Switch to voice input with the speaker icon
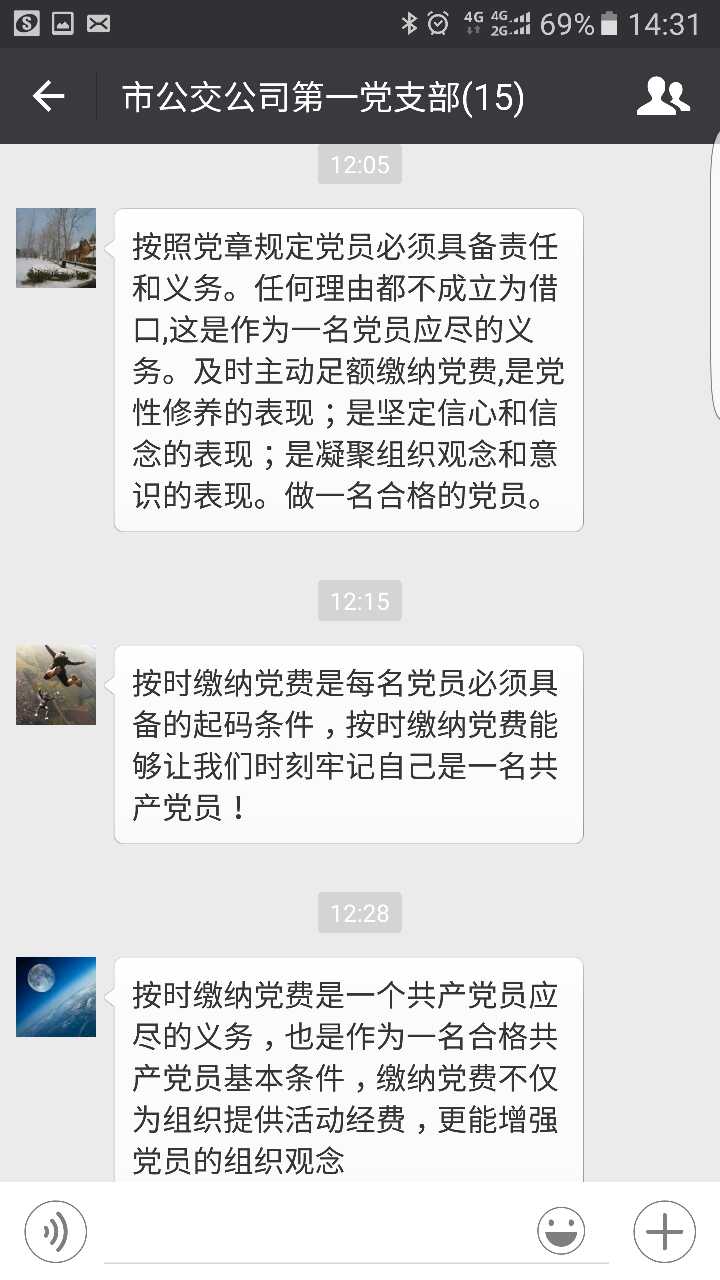Screen dimensions: 720x1280 56,1231
